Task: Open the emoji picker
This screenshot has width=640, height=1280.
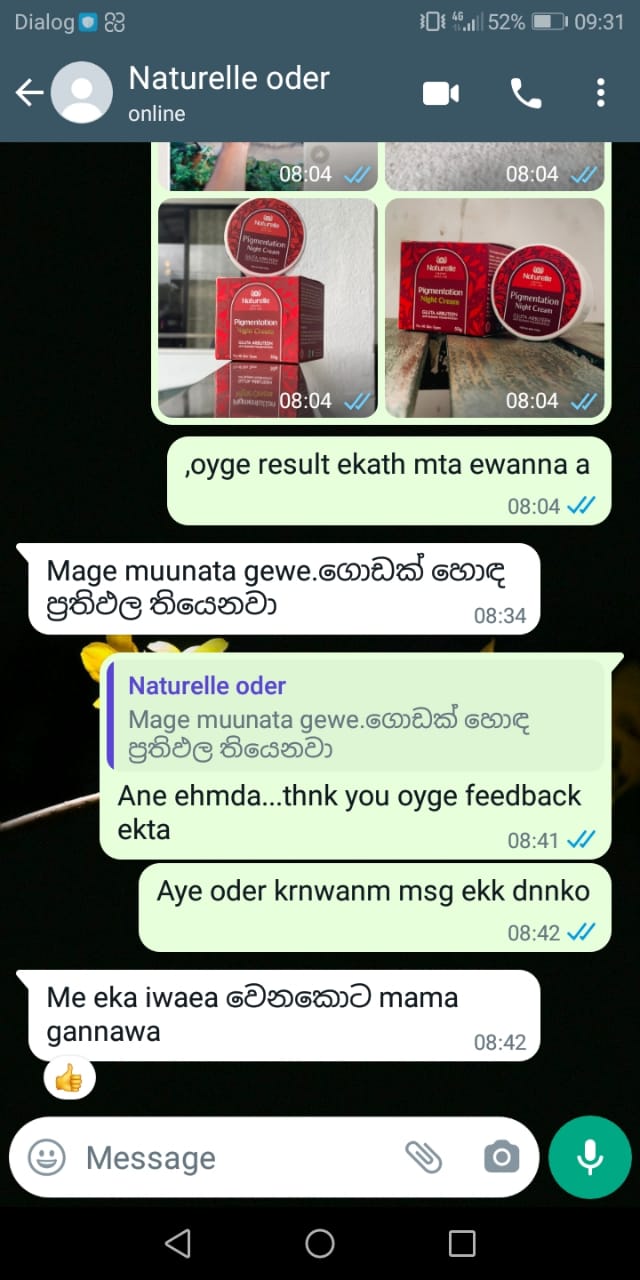Action: point(46,1158)
